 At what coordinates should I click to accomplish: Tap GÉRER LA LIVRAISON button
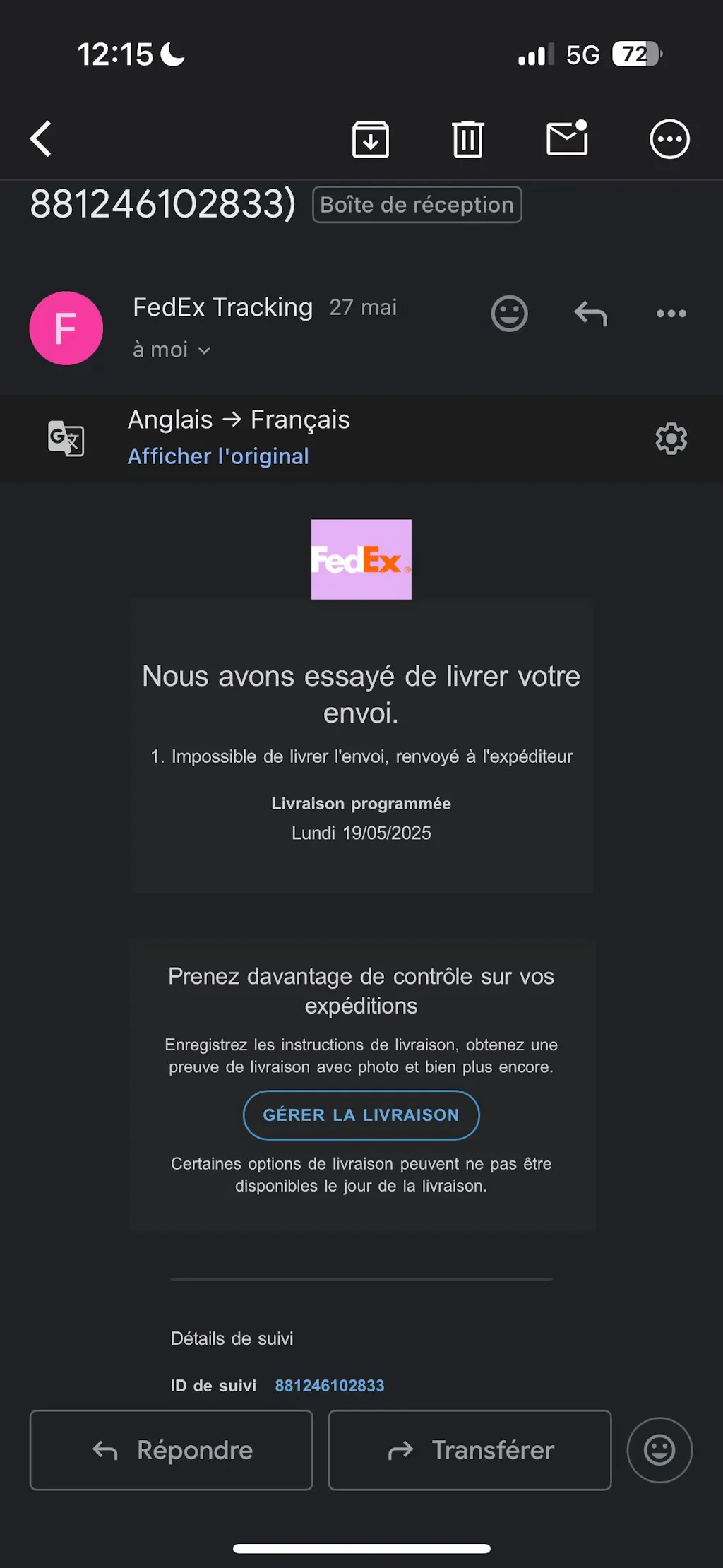pos(361,1115)
